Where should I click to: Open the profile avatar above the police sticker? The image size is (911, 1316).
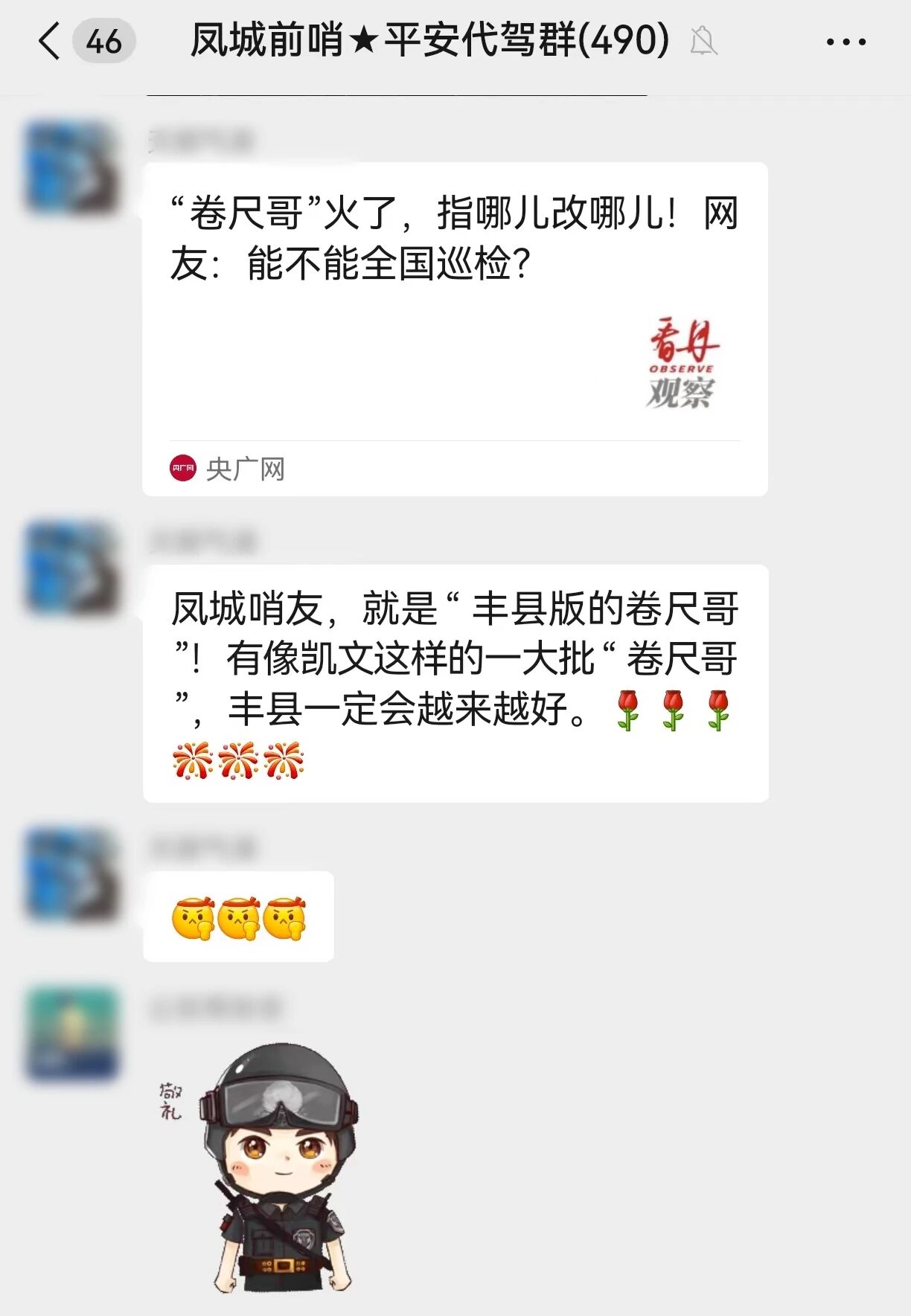click(x=72, y=1033)
